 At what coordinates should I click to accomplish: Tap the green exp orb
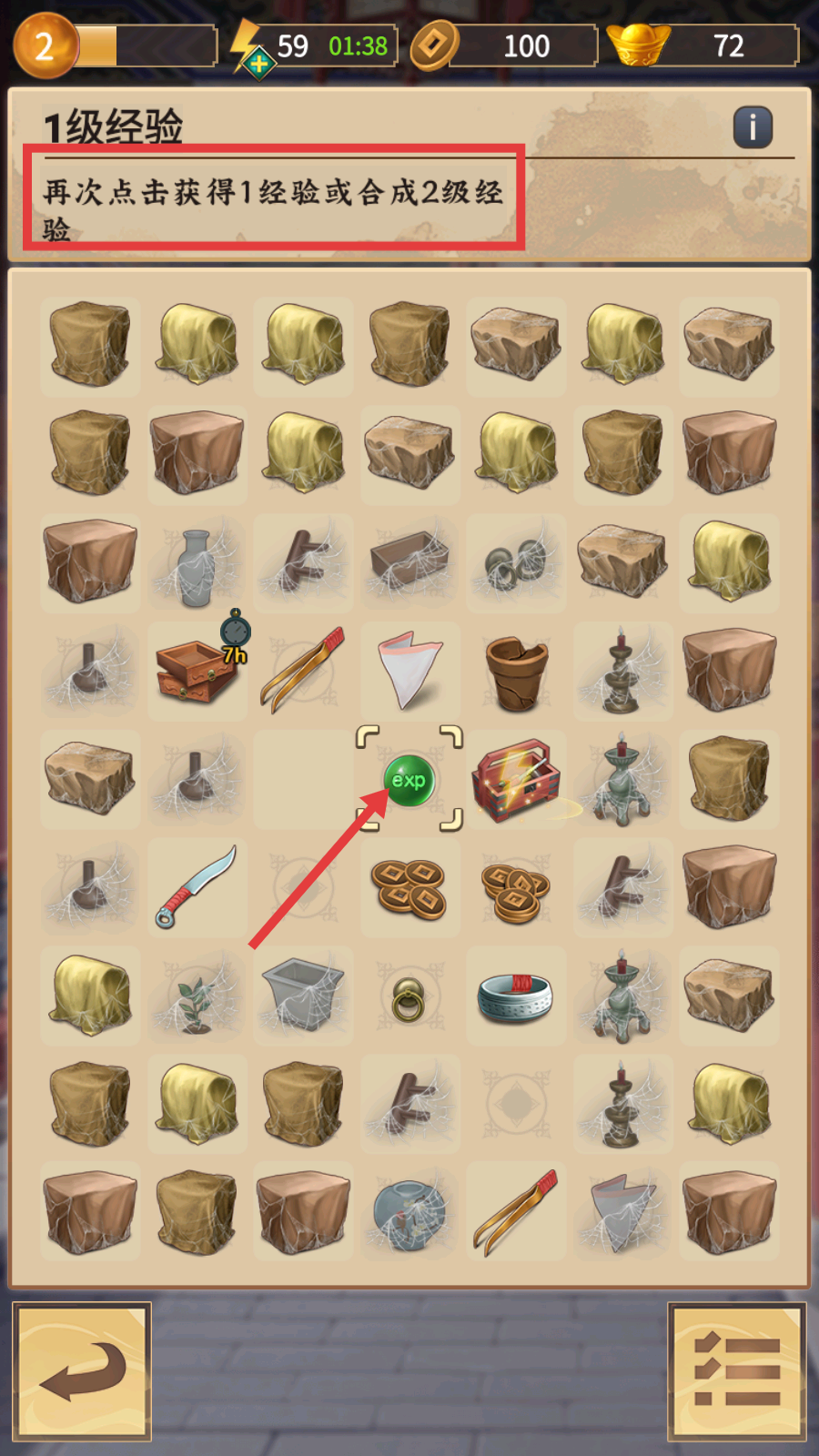409,780
